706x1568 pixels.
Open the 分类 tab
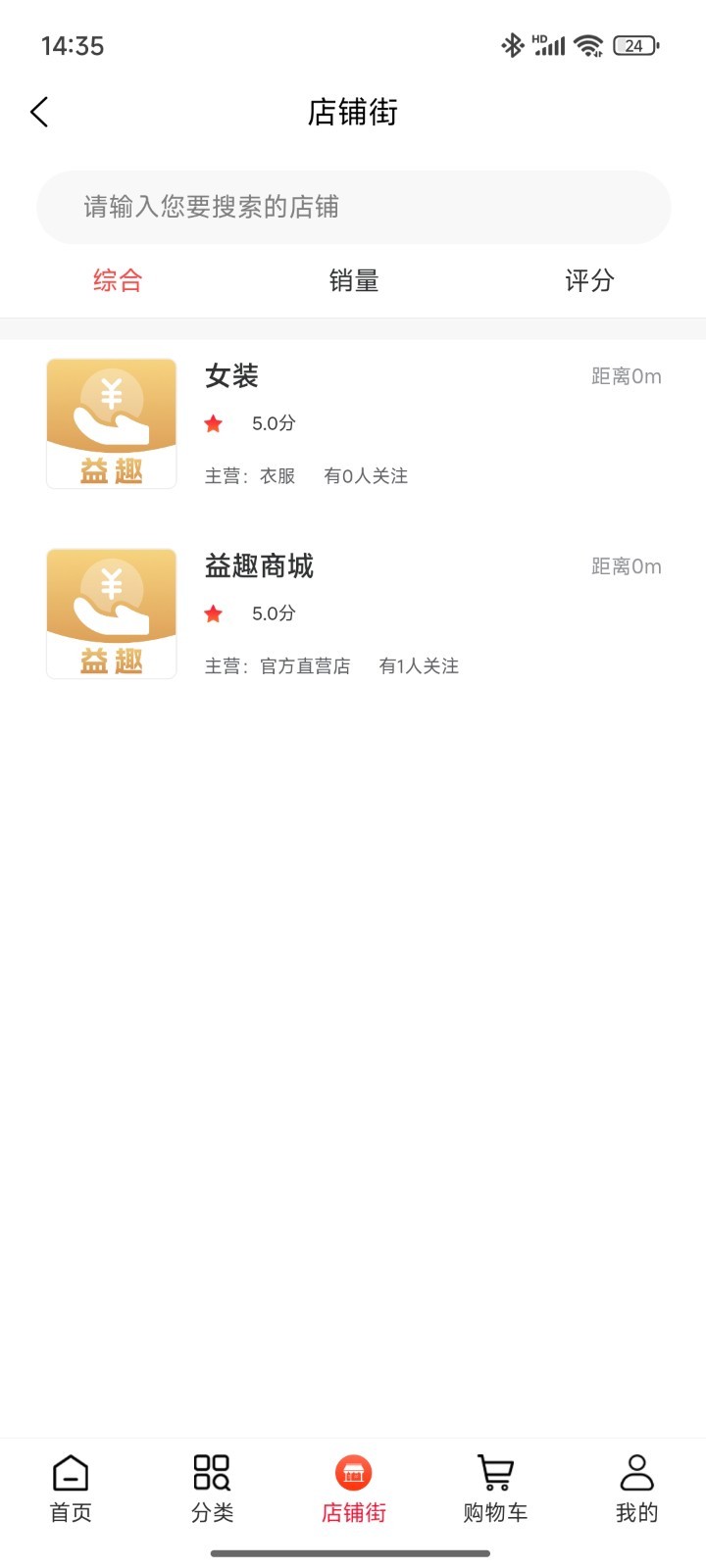(212, 1489)
